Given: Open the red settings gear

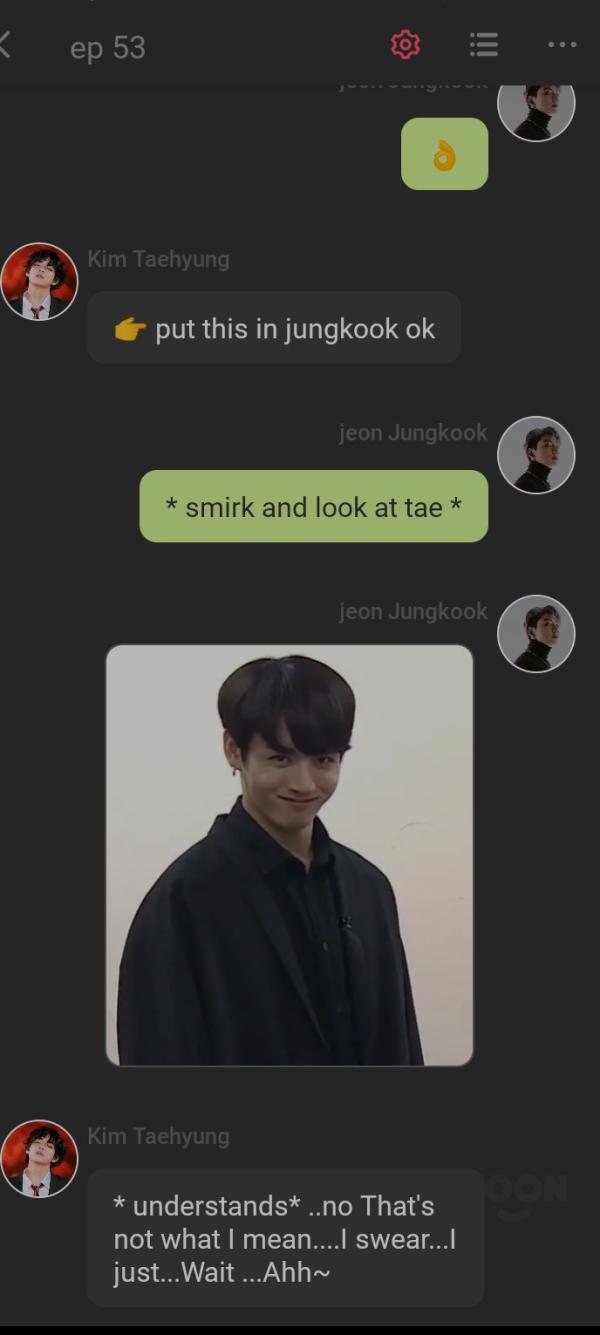Looking at the screenshot, I should coord(405,45).
